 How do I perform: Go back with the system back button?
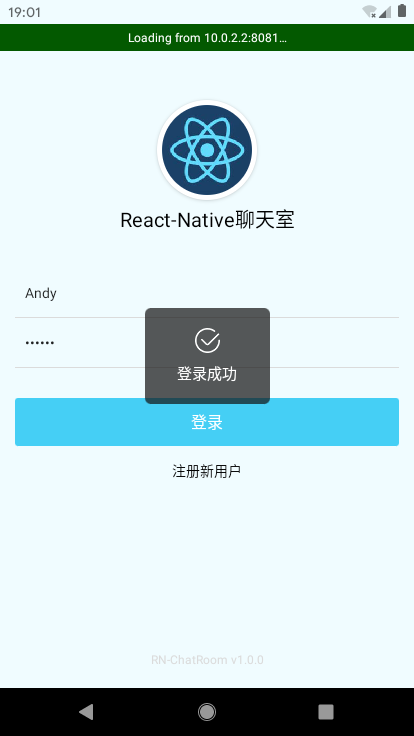(x=86, y=712)
